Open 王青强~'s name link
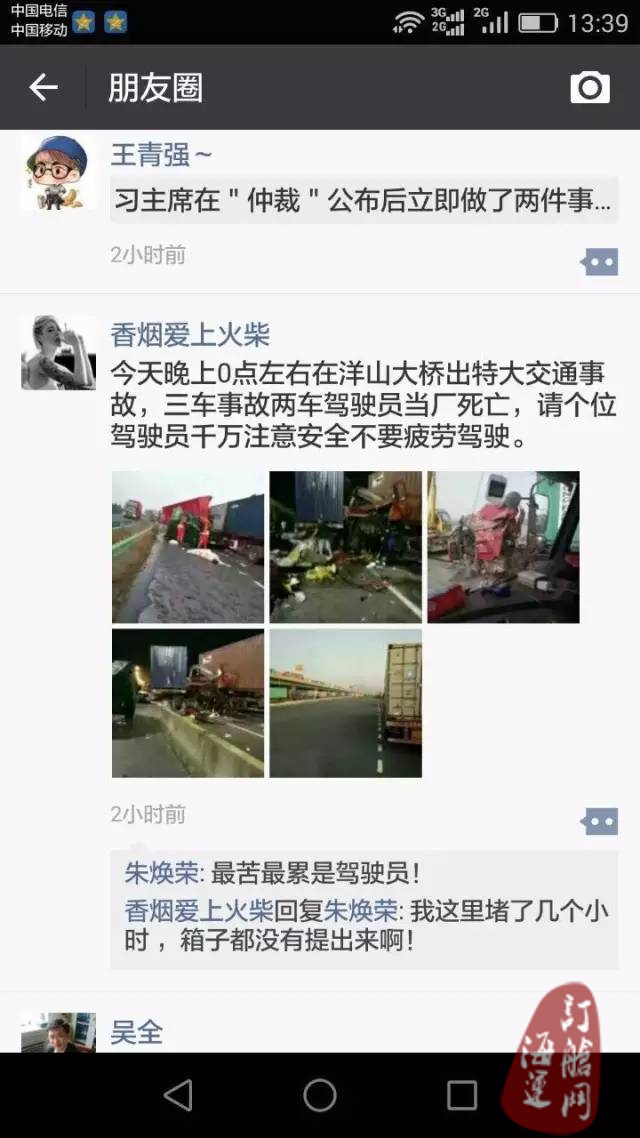Viewport: 640px width, 1138px height. click(160, 155)
